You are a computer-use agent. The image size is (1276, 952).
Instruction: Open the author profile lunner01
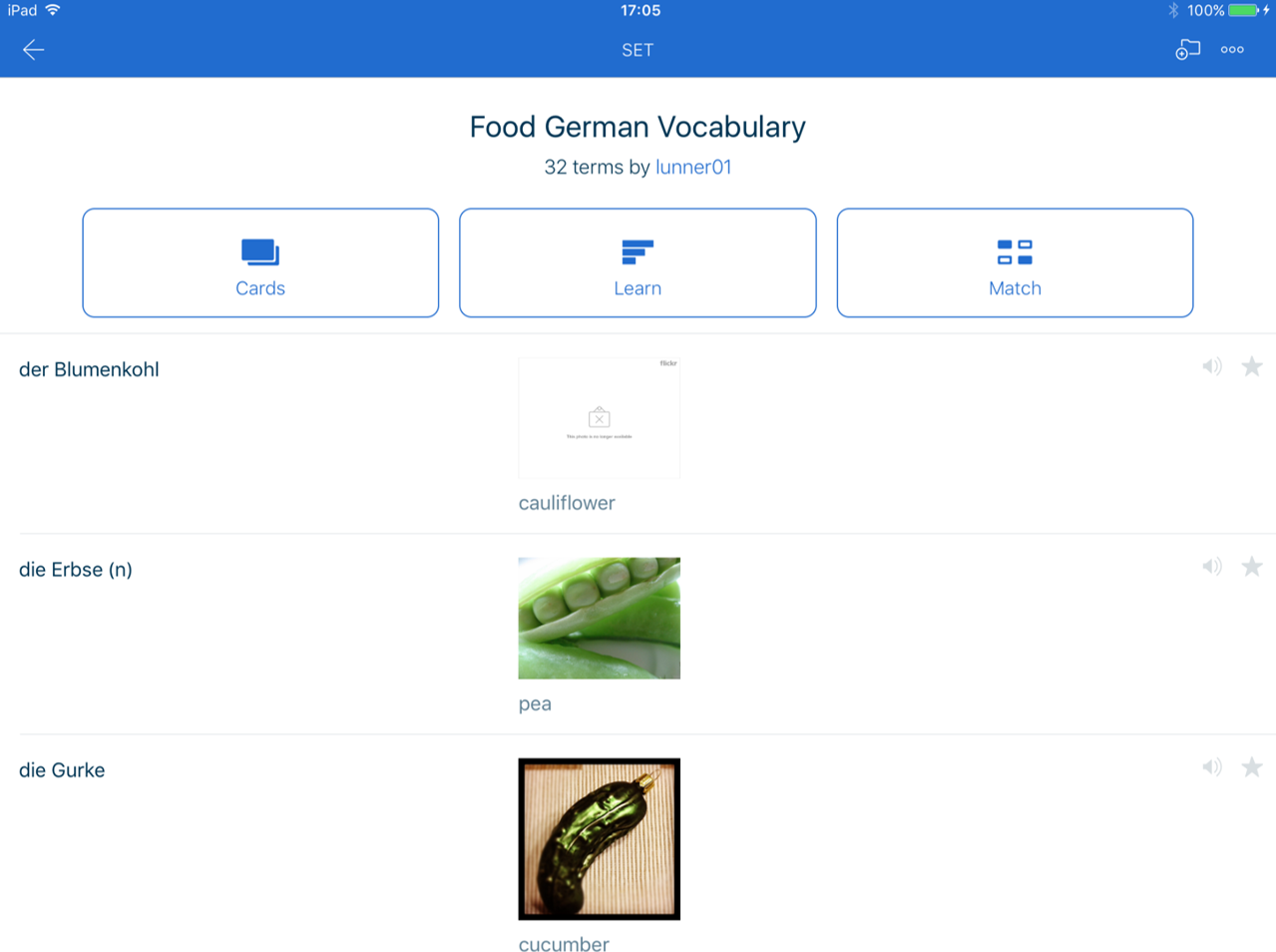click(693, 168)
